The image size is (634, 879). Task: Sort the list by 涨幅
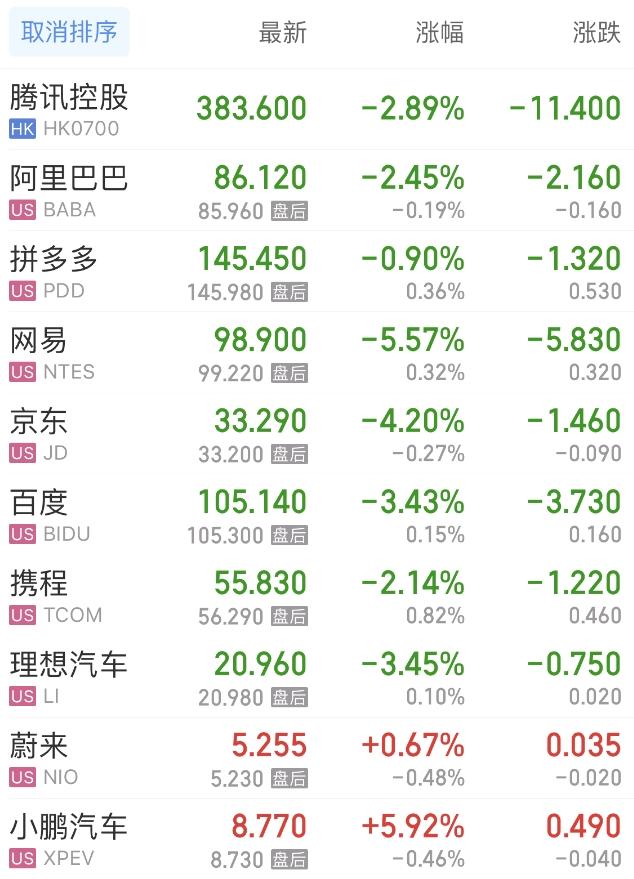click(x=440, y=33)
